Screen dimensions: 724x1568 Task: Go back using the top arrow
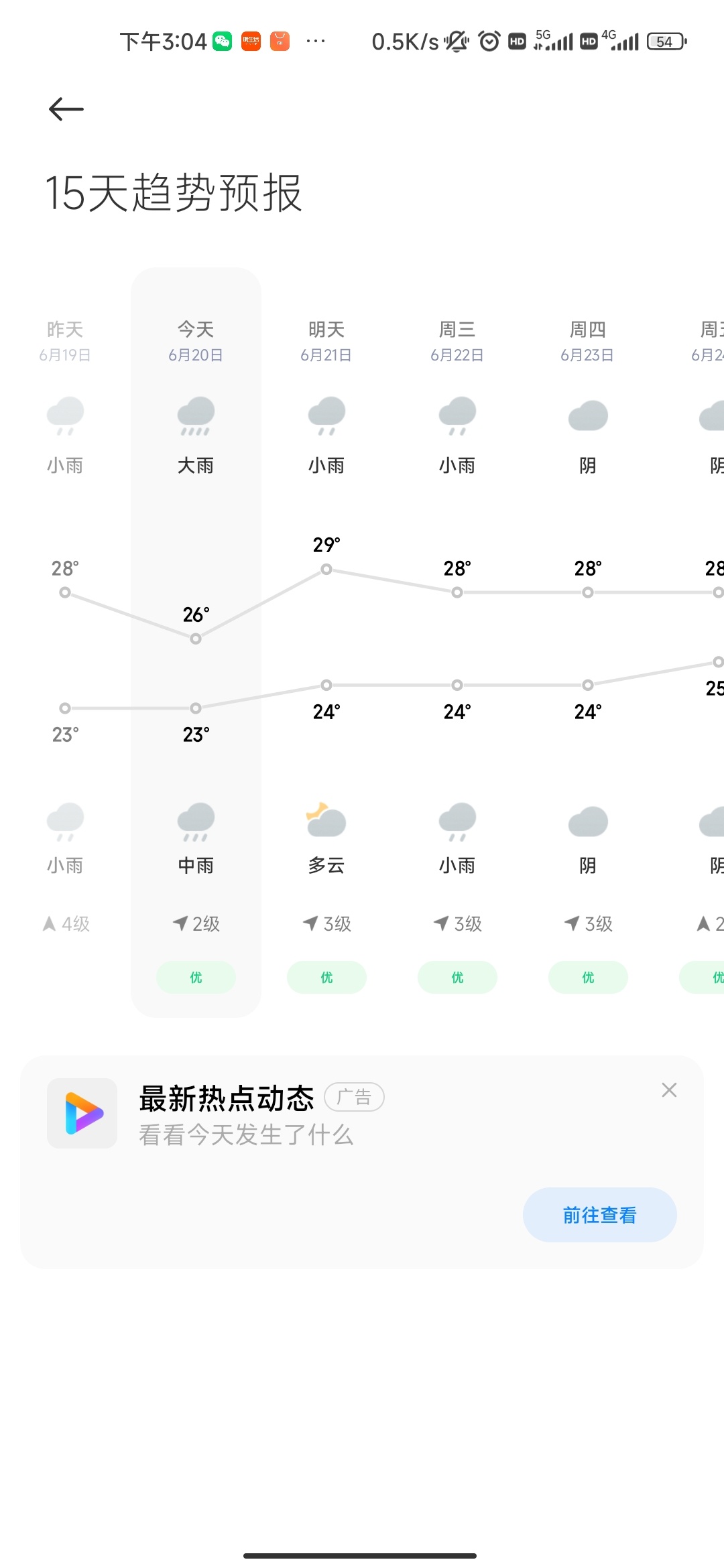66,109
